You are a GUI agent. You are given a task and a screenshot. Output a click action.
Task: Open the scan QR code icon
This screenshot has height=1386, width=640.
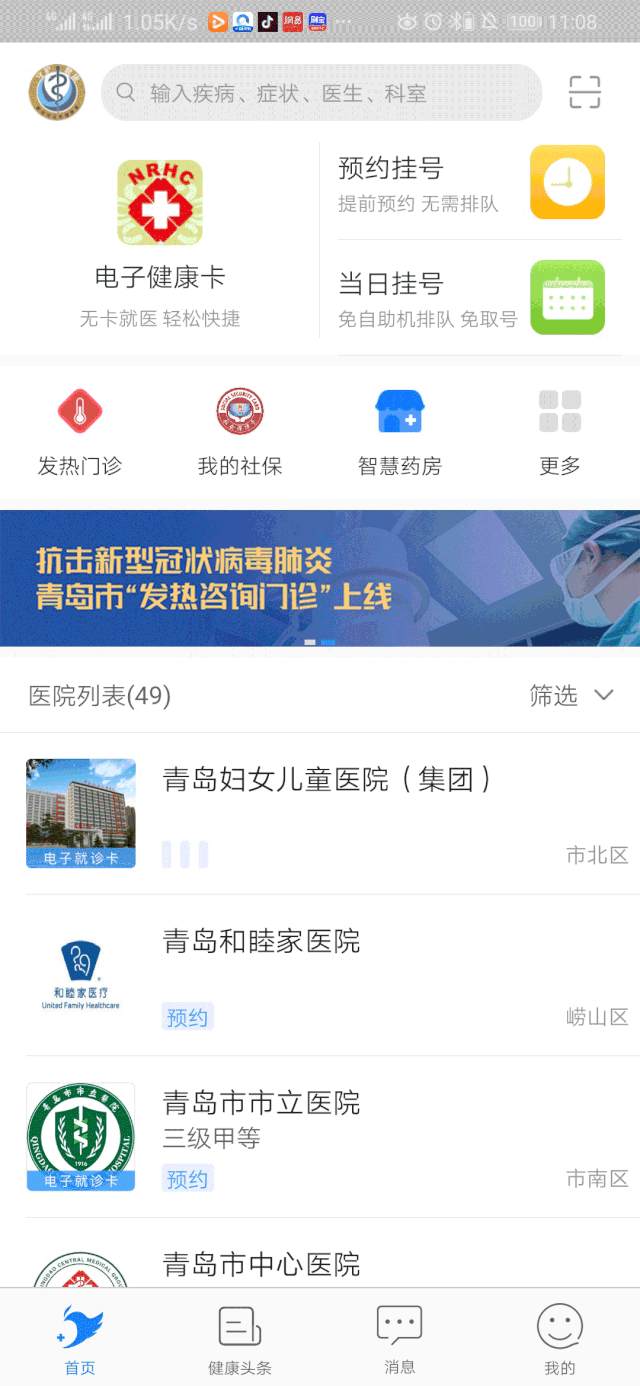tap(585, 92)
